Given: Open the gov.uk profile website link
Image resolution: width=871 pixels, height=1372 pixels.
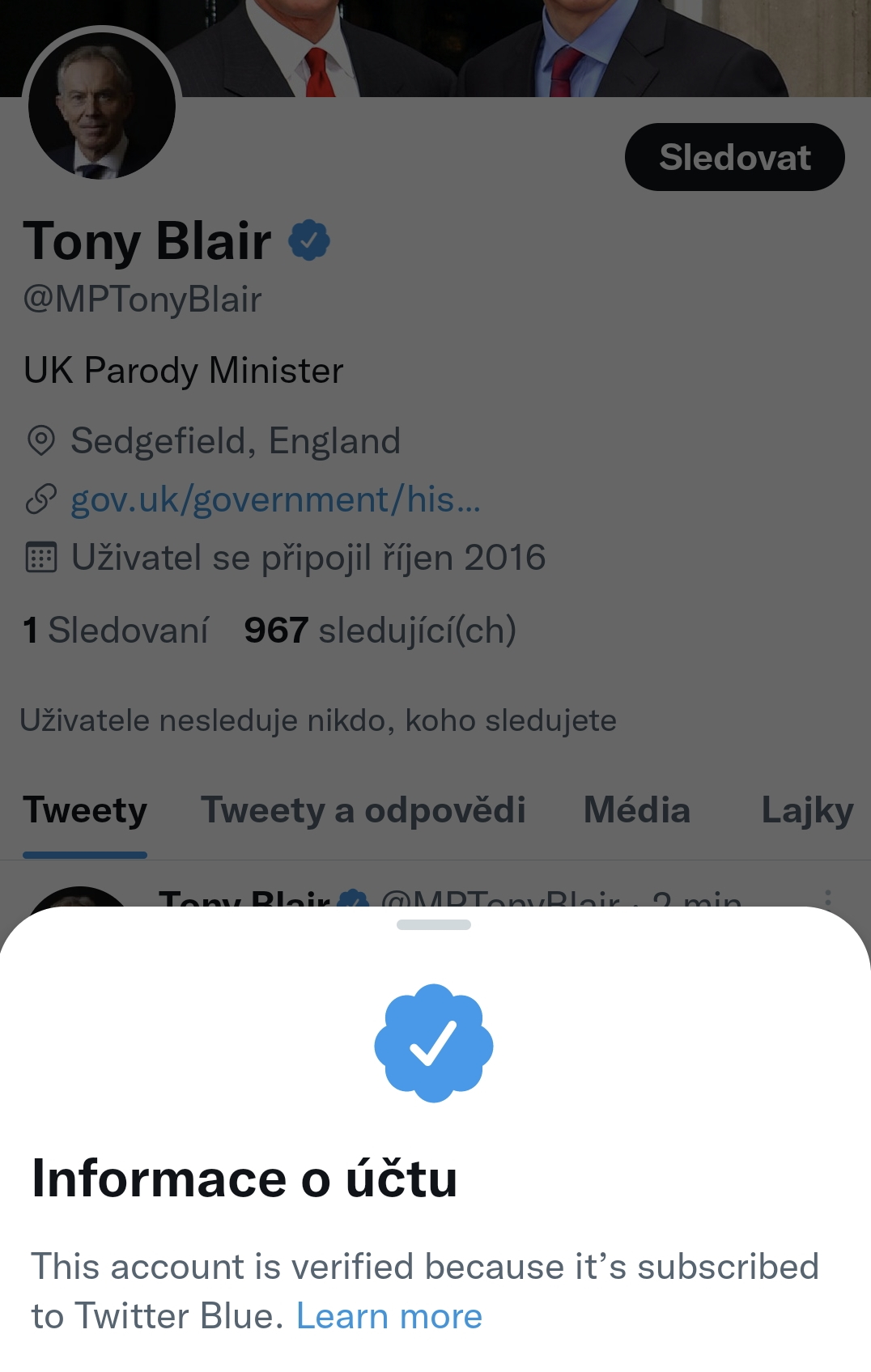Looking at the screenshot, I should click(x=275, y=499).
